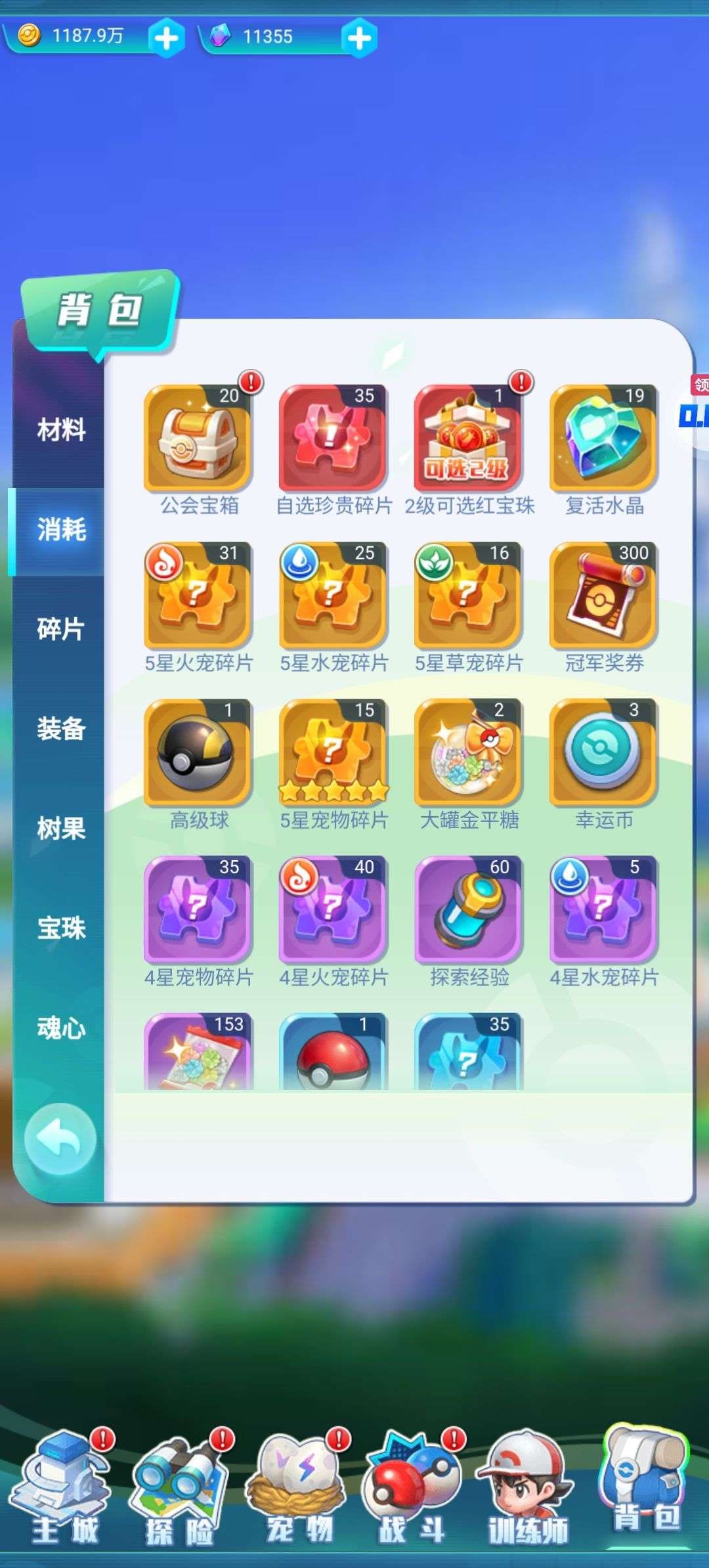Select the 复活水晶 item

603,439
